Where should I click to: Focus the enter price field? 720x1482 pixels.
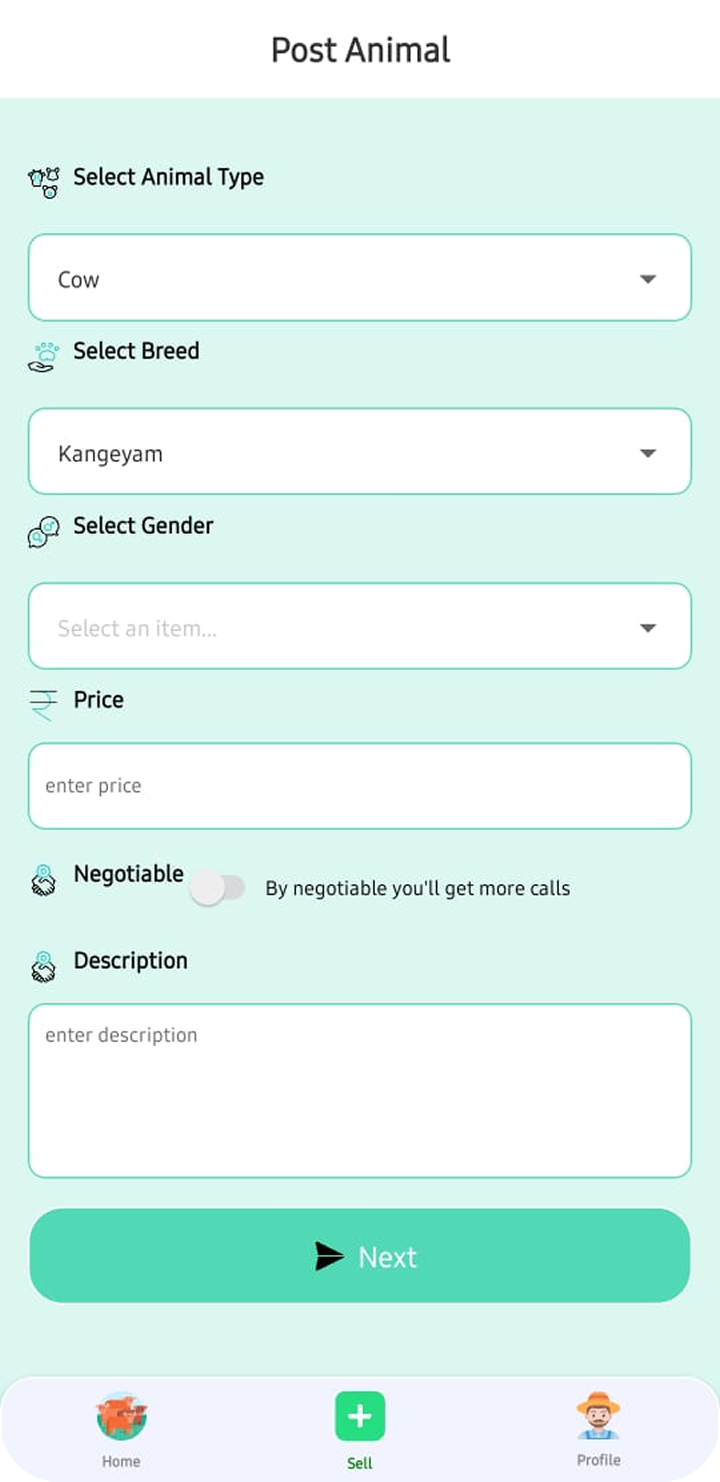(x=359, y=786)
